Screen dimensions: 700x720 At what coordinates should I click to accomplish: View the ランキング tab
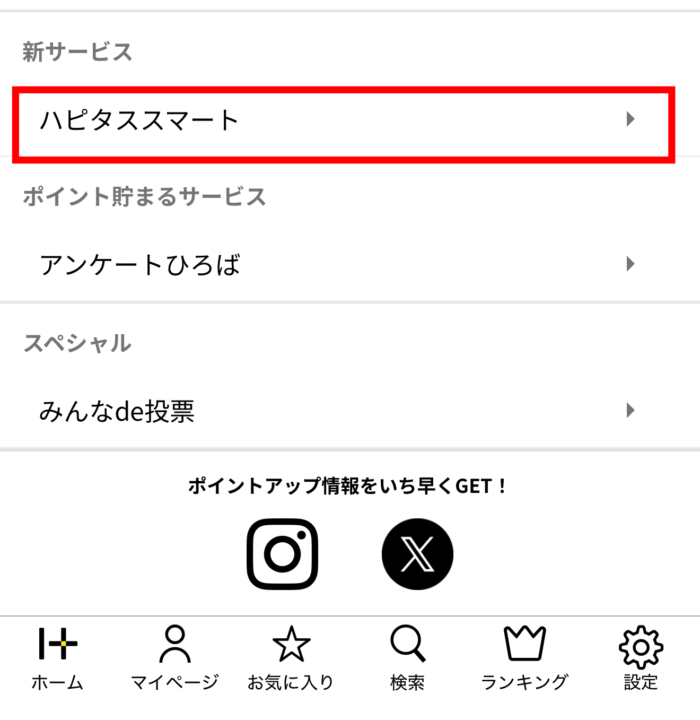point(524,659)
